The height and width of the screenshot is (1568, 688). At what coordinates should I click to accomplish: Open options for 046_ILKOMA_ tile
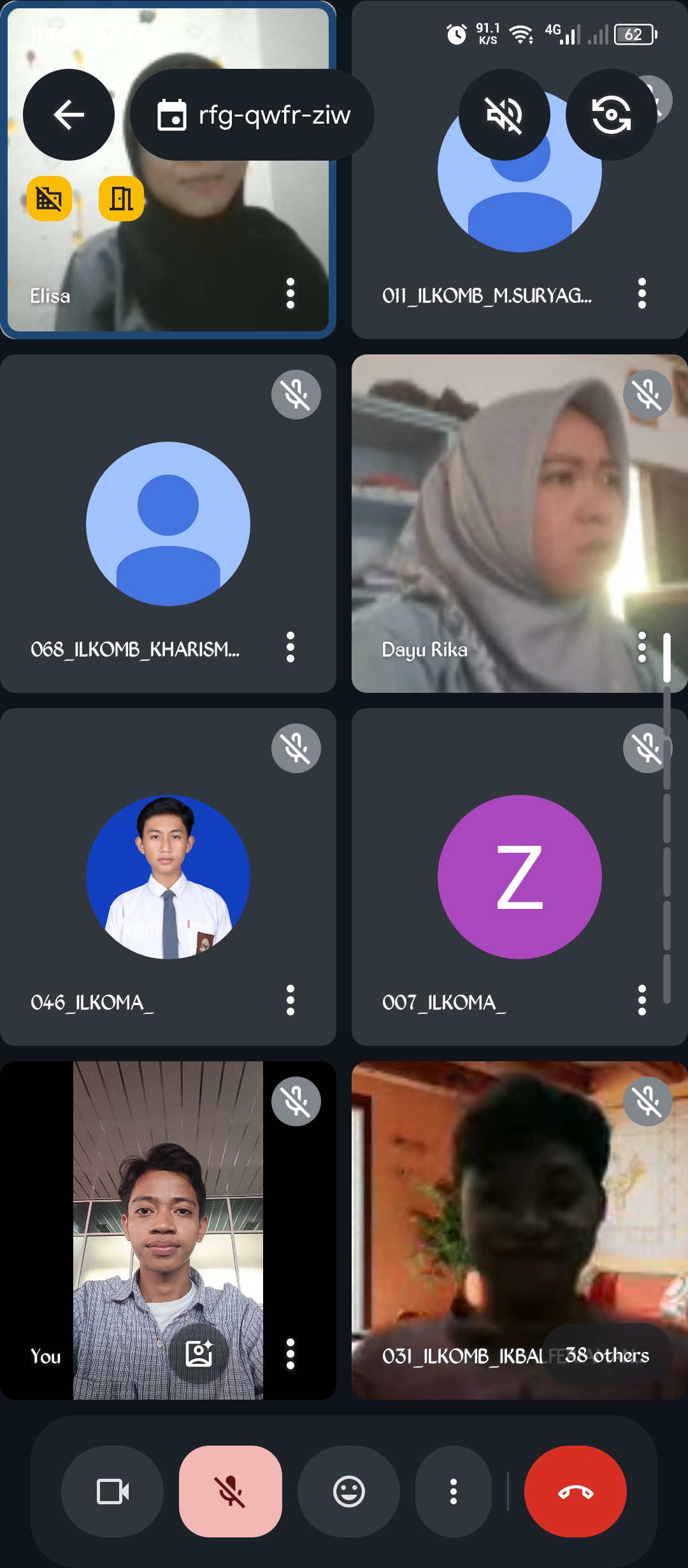tap(290, 1000)
